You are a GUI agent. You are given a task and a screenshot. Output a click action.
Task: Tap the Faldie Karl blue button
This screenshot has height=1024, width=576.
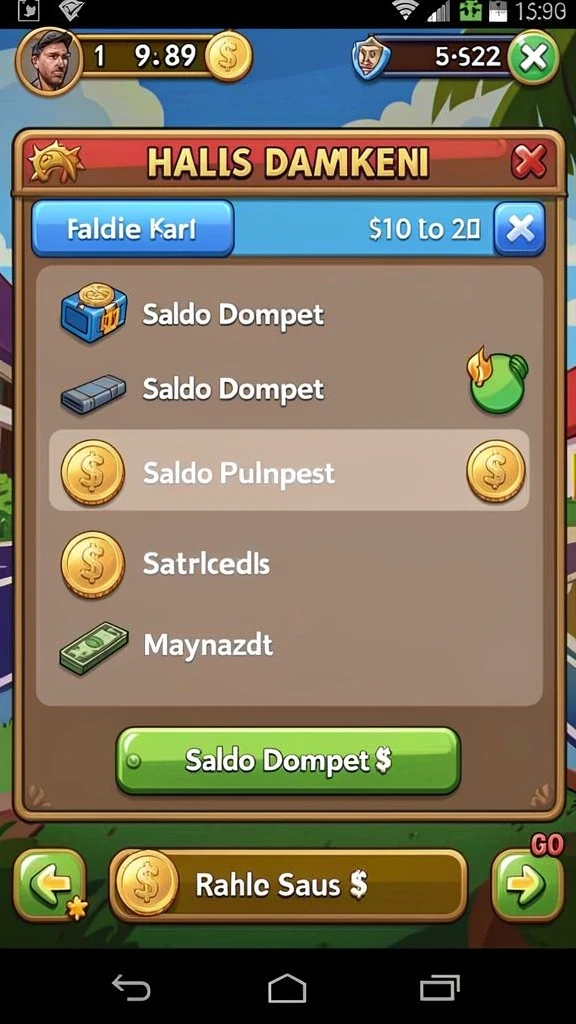[x=133, y=229]
